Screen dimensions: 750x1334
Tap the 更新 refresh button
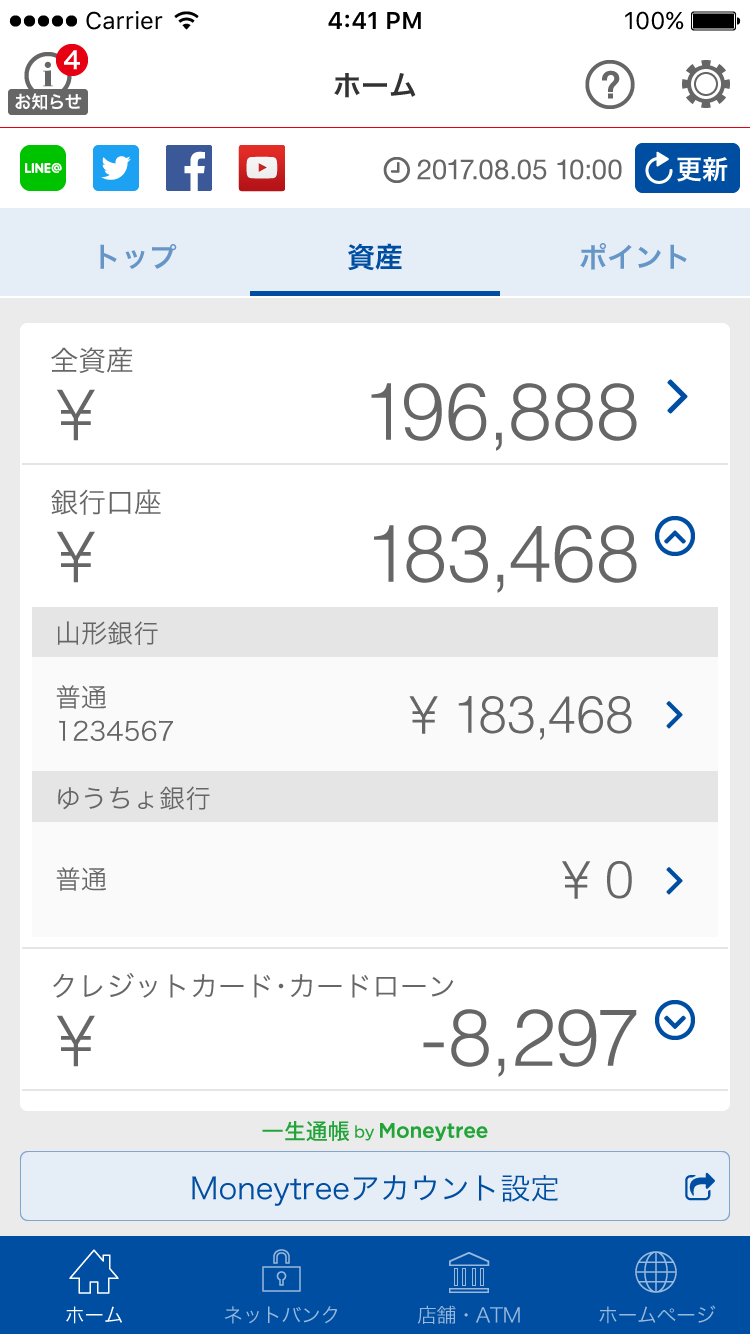point(687,168)
